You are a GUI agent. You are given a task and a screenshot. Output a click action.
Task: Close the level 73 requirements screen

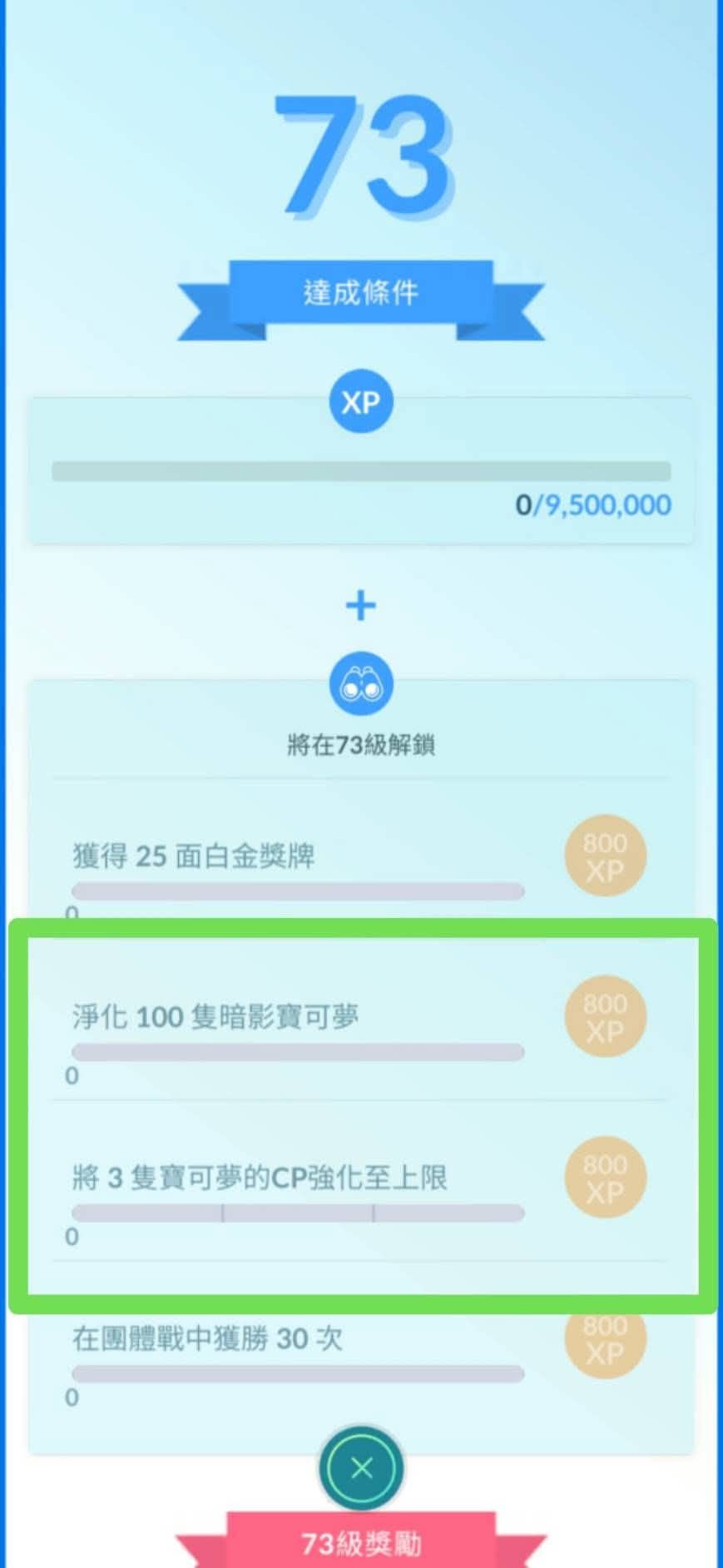pos(361,1468)
